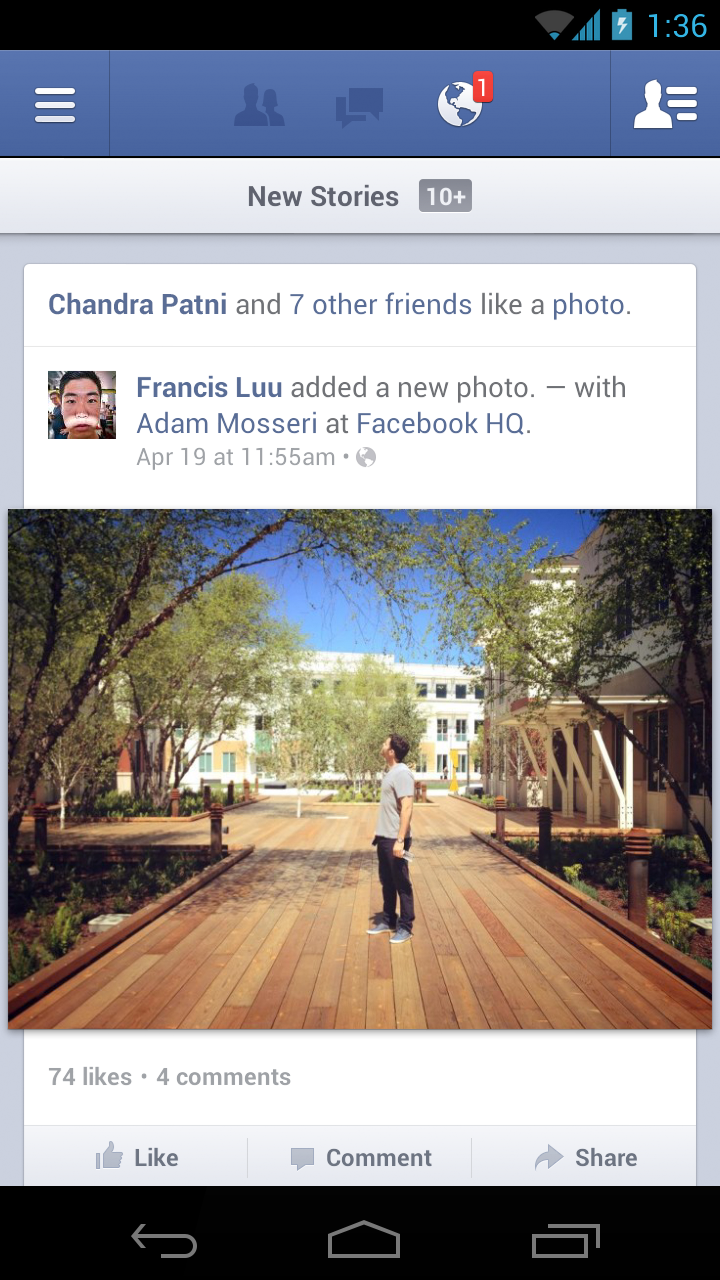
Task: Open Chandra Patni's profile
Action: pos(138,305)
